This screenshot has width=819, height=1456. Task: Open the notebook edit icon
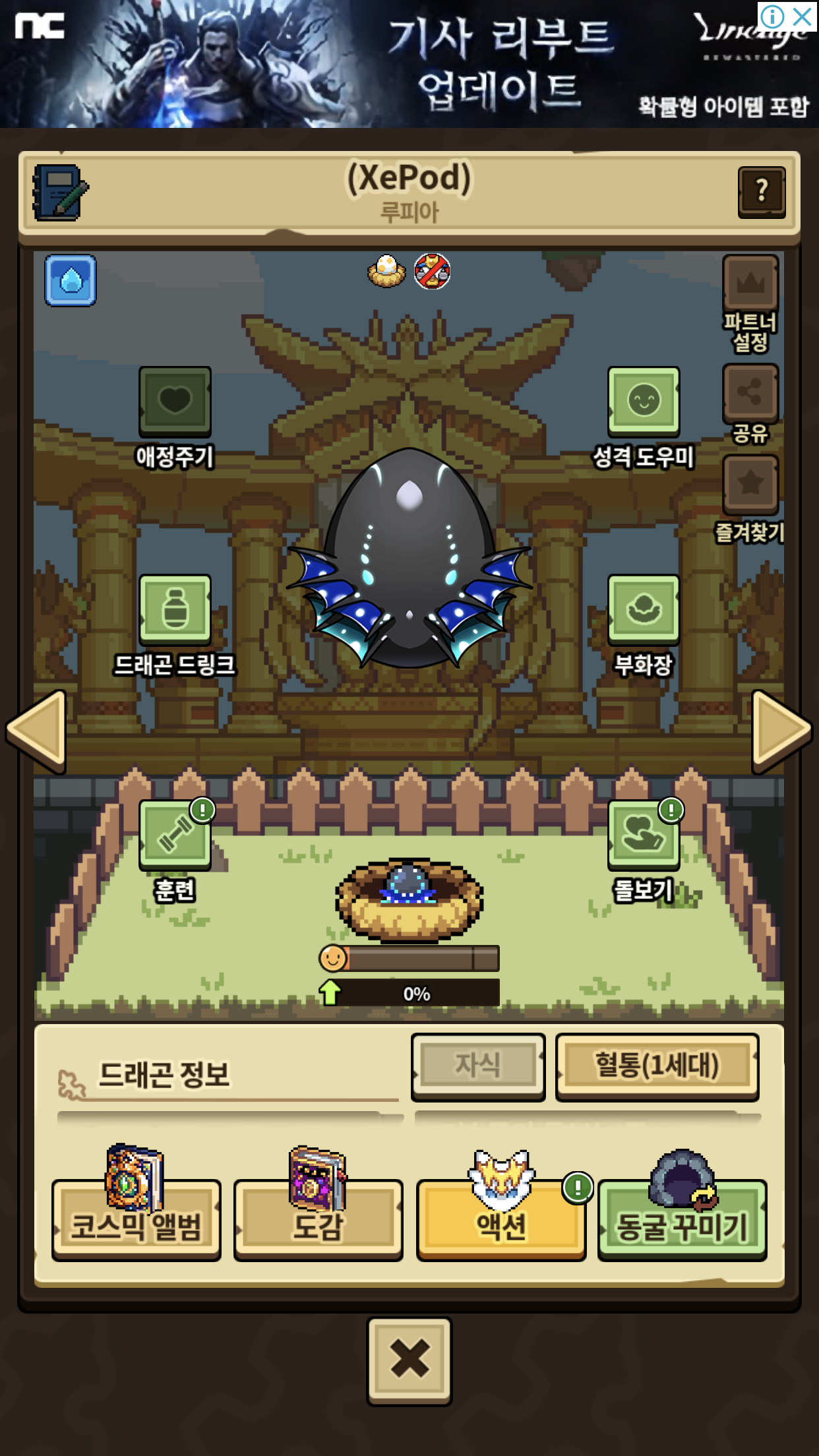[x=60, y=193]
